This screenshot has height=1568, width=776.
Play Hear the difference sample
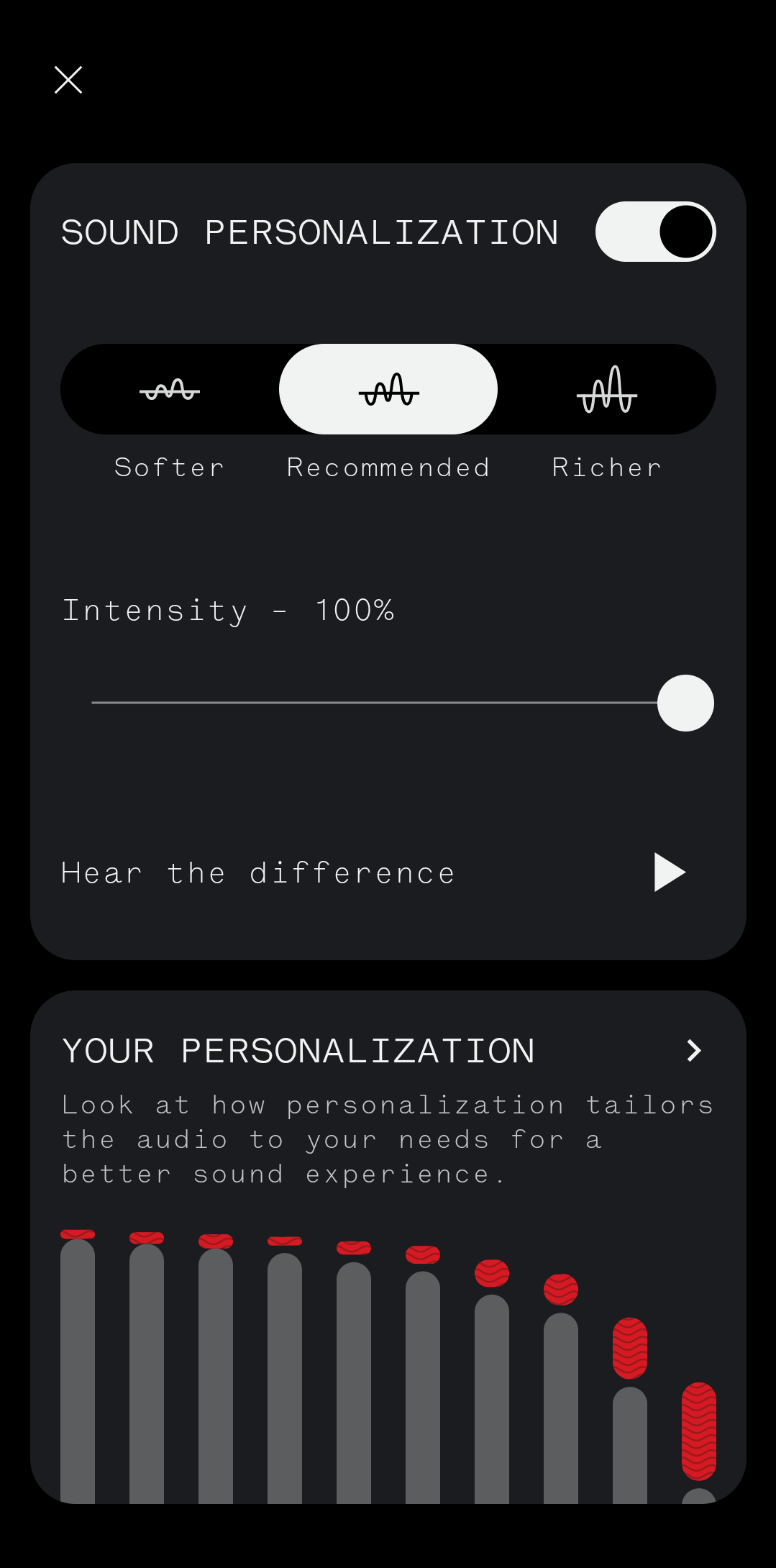tap(669, 872)
